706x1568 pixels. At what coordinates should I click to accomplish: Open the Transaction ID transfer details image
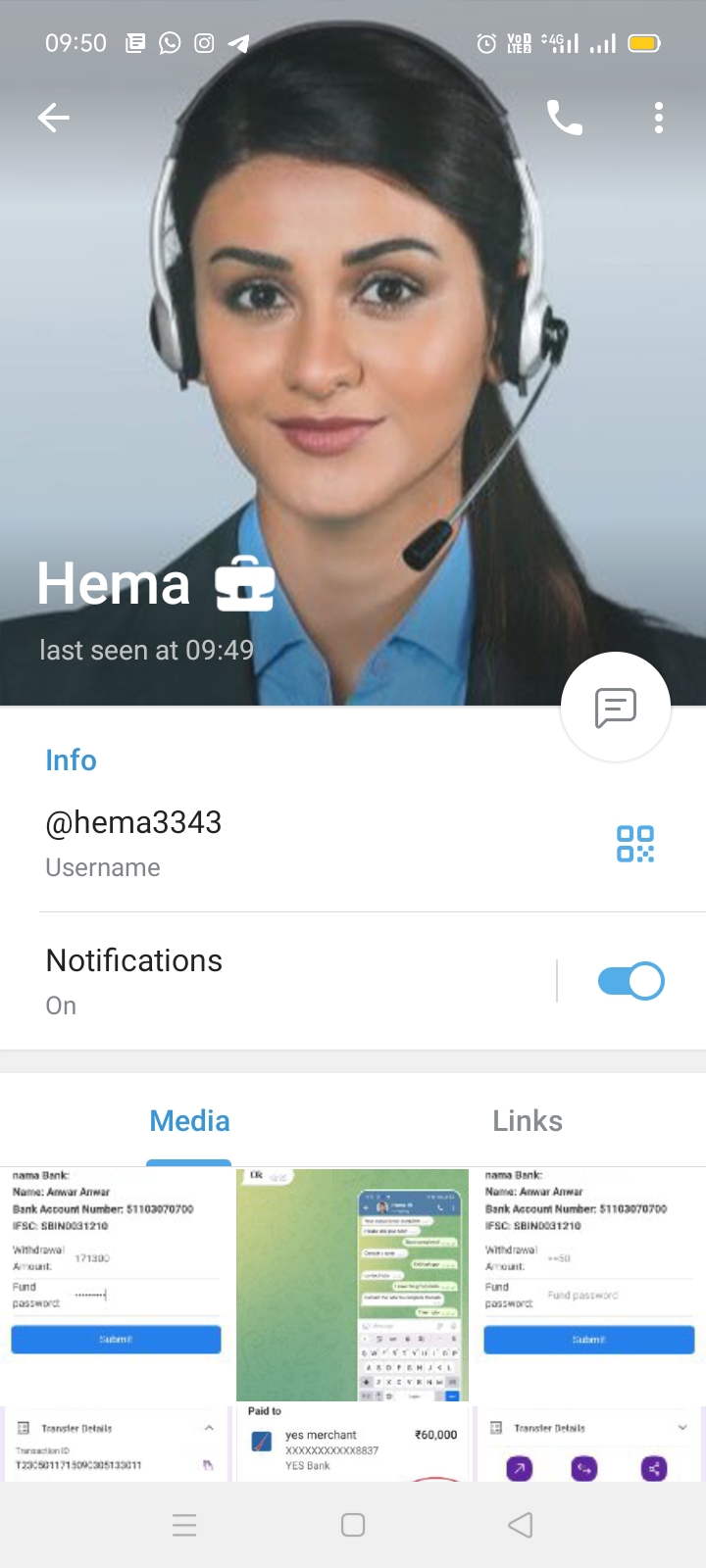click(x=117, y=1445)
